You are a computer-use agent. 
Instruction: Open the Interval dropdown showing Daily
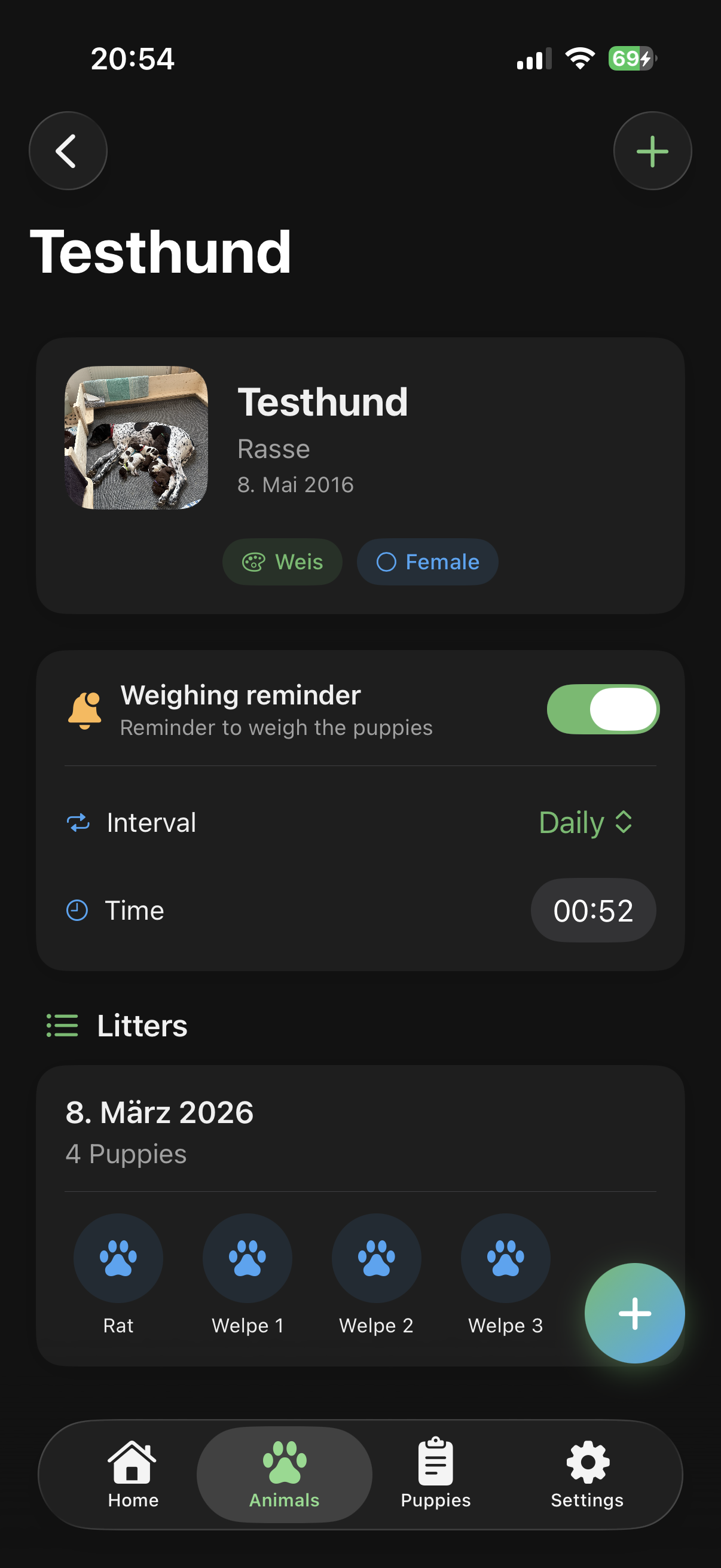pos(585,822)
